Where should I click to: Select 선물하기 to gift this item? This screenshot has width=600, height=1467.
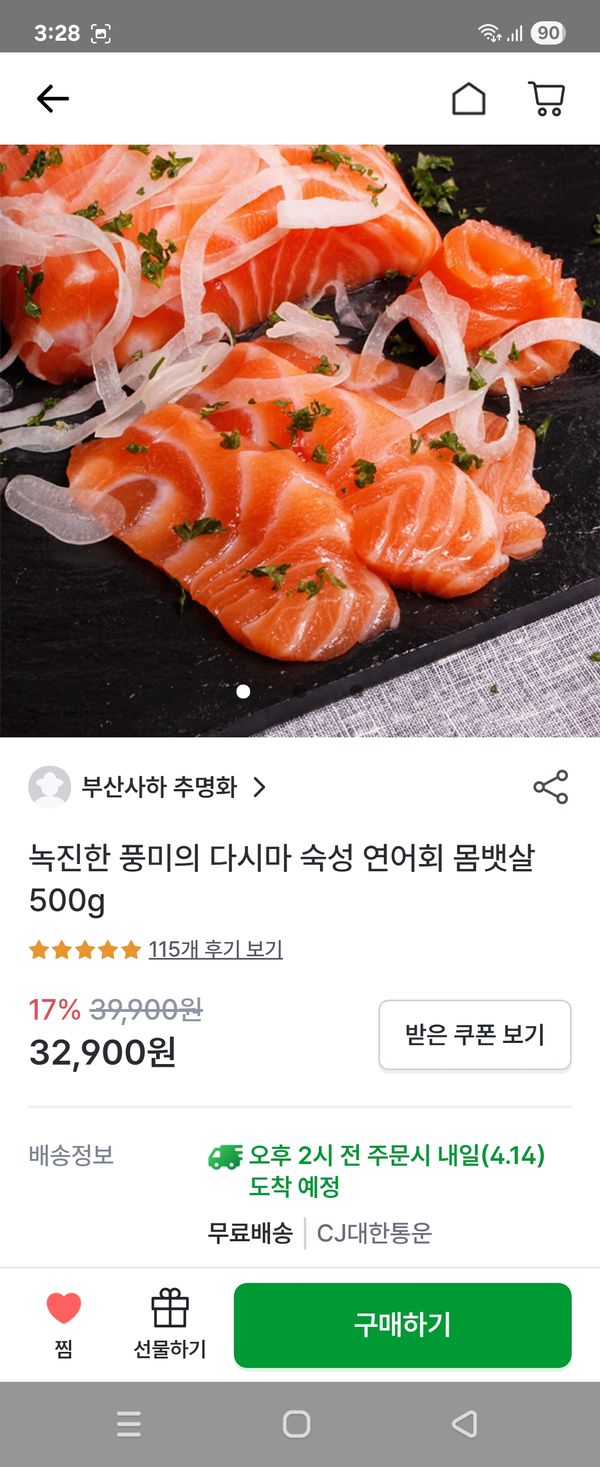pyautogui.click(x=170, y=1323)
